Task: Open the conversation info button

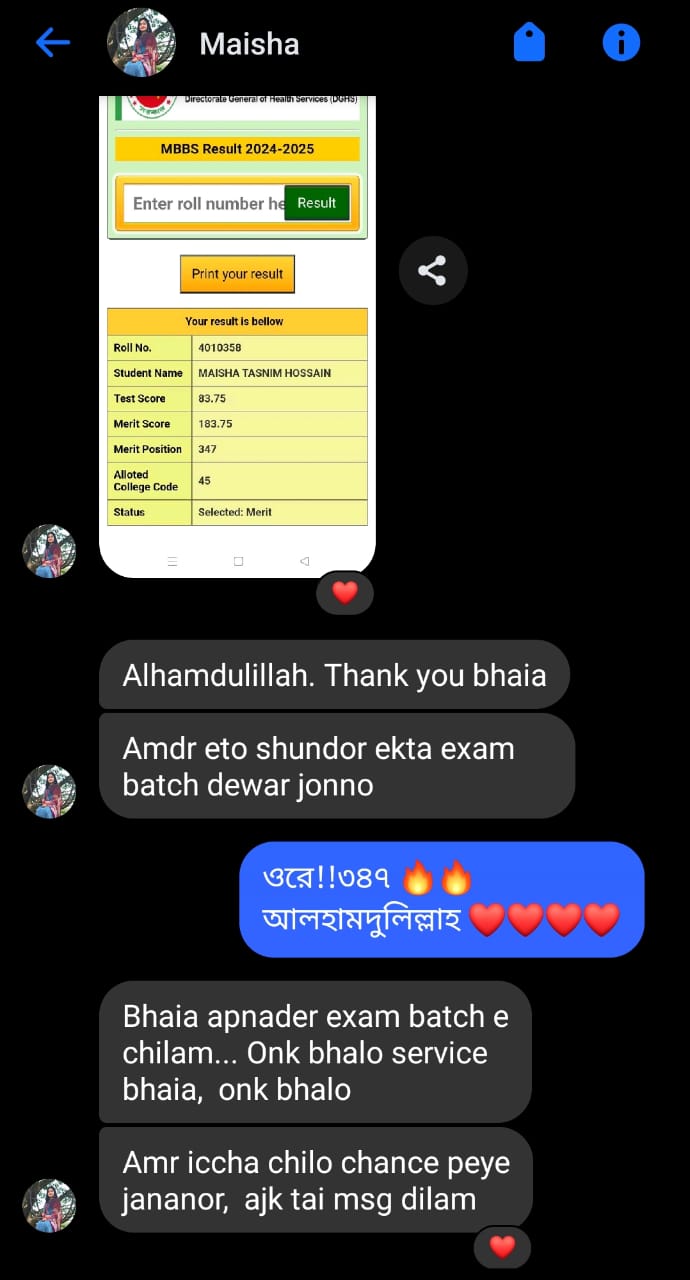Action: tap(620, 42)
